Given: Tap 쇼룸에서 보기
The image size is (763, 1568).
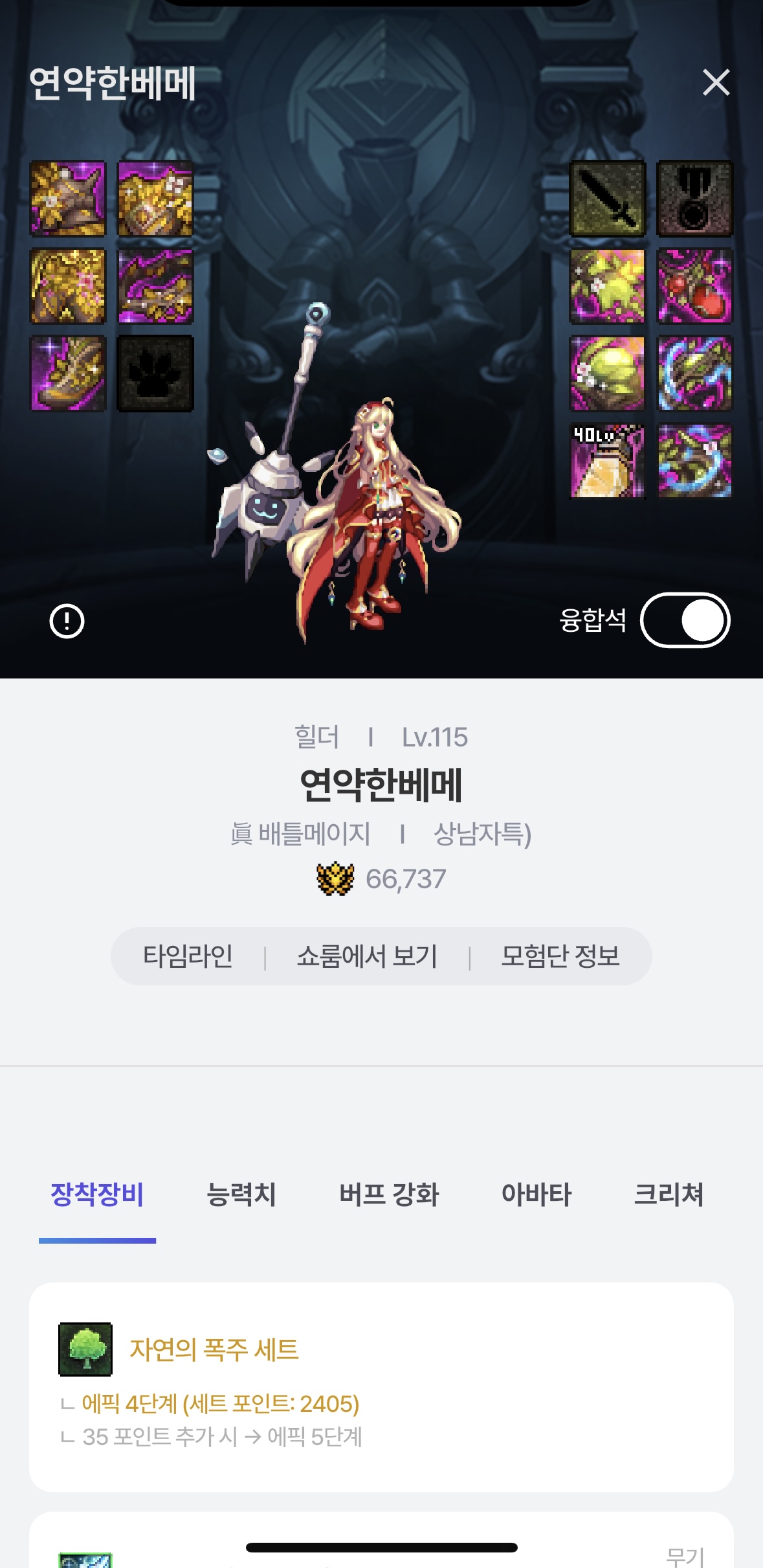Looking at the screenshot, I should 367,956.
